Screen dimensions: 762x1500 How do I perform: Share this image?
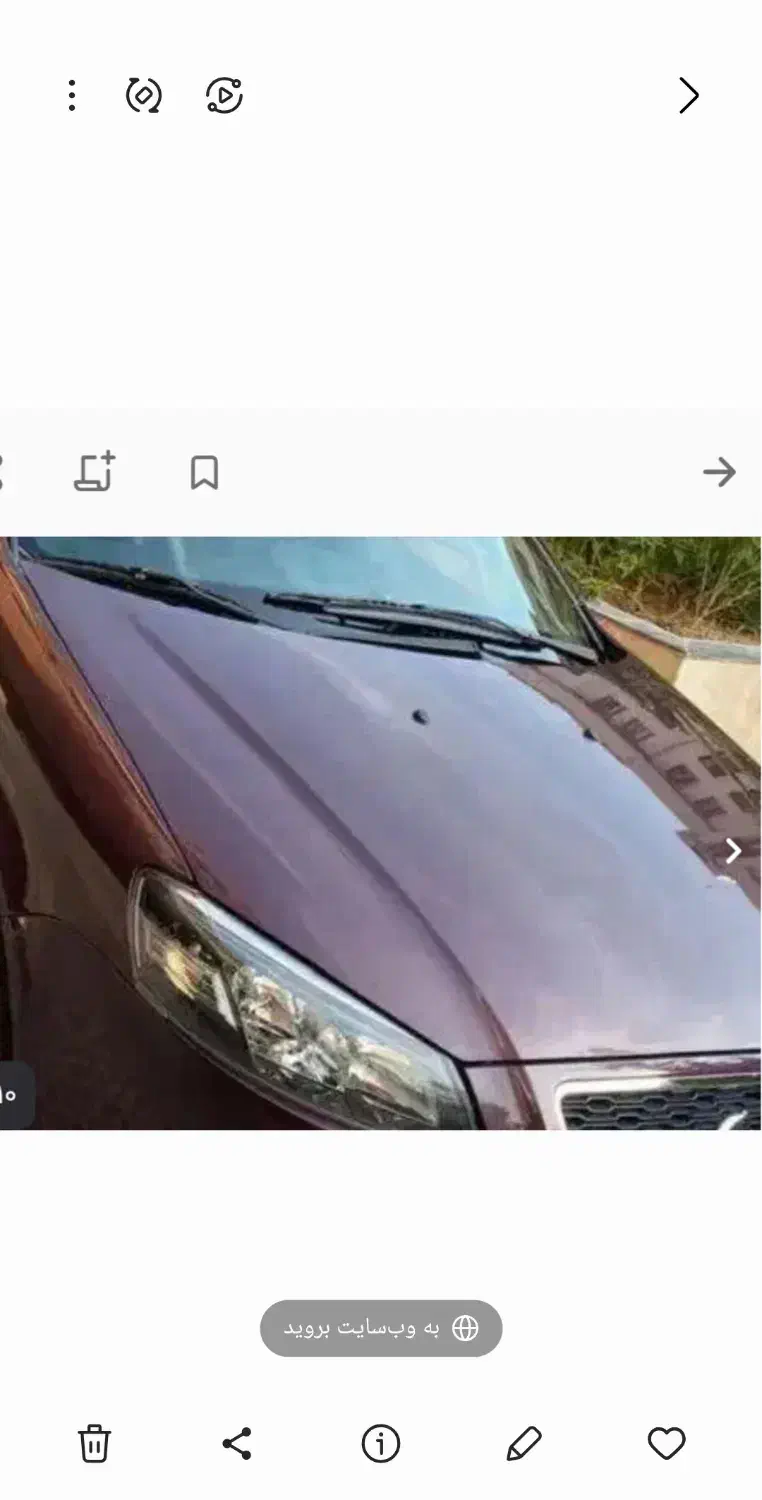(x=237, y=1443)
